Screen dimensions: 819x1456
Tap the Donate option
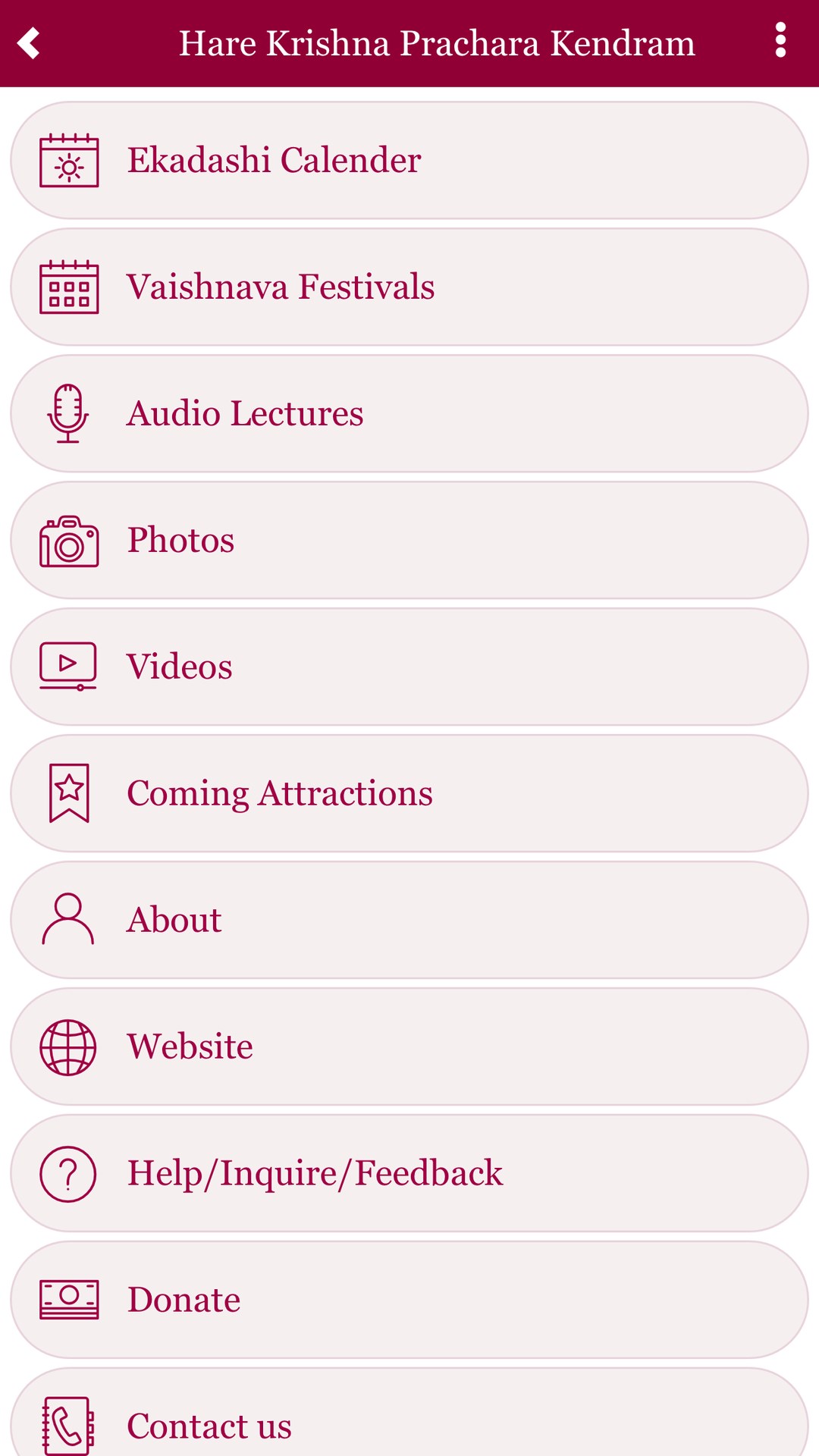click(x=409, y=1301)
